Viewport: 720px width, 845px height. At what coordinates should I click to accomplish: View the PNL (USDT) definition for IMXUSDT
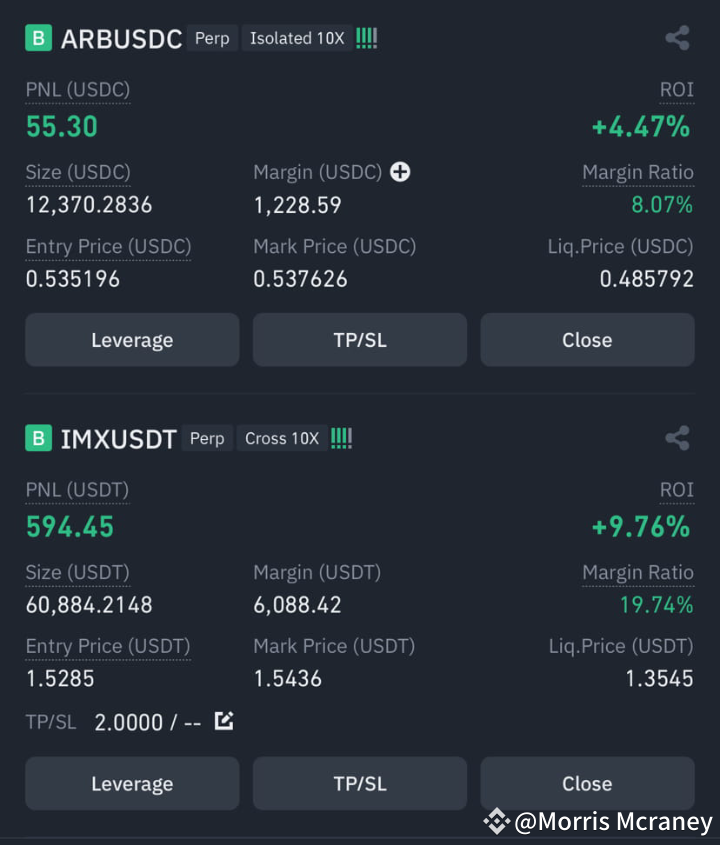(77, 489)
